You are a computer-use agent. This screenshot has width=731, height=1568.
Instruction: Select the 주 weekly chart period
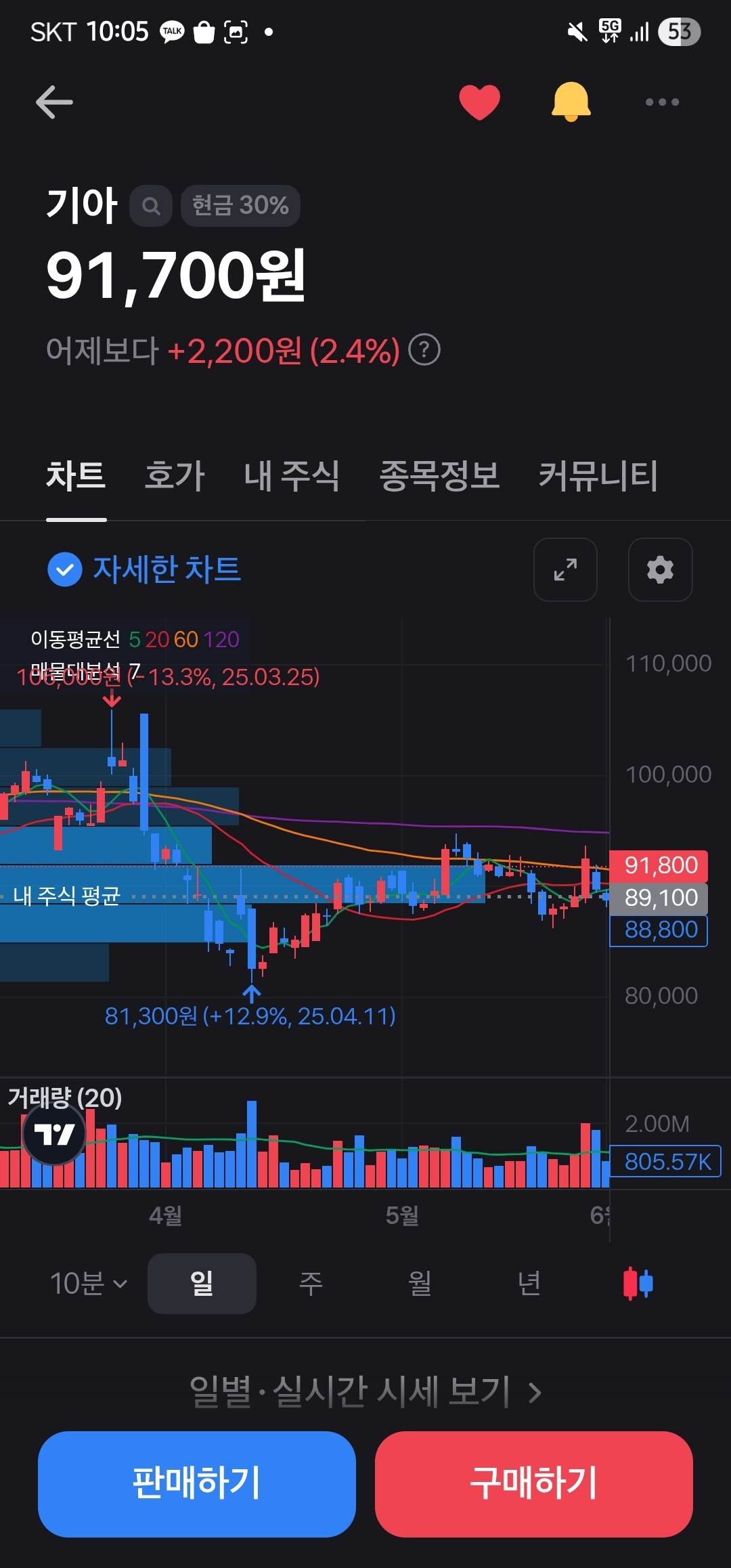click(x=311, y=1284)
